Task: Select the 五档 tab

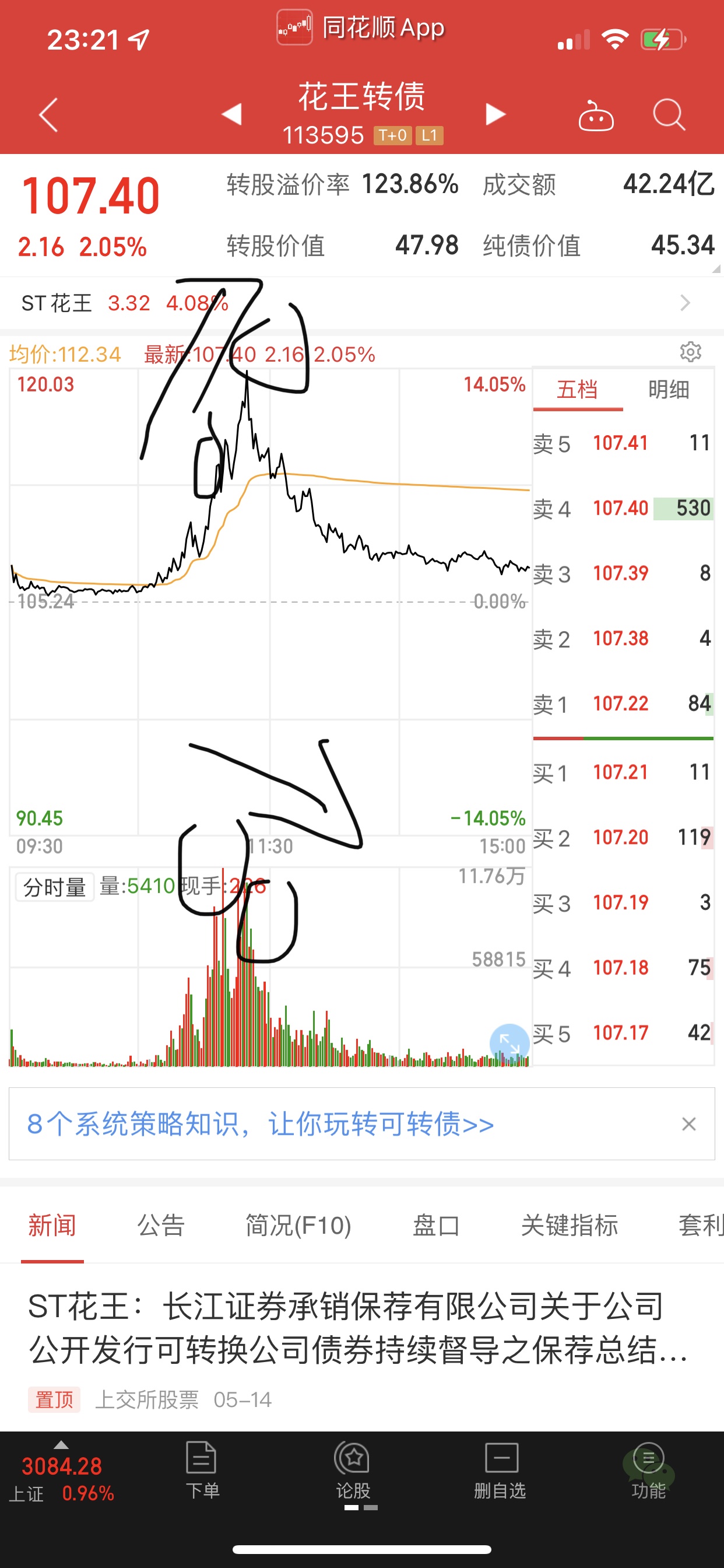Action: (x=577, y=390)
